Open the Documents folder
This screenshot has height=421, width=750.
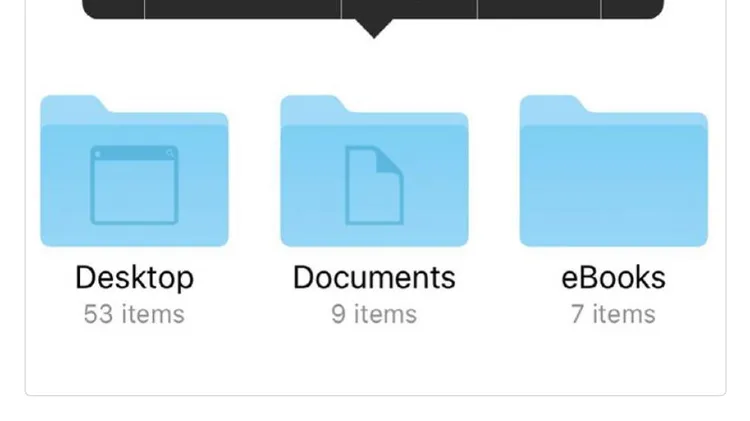tap(374, 172)
